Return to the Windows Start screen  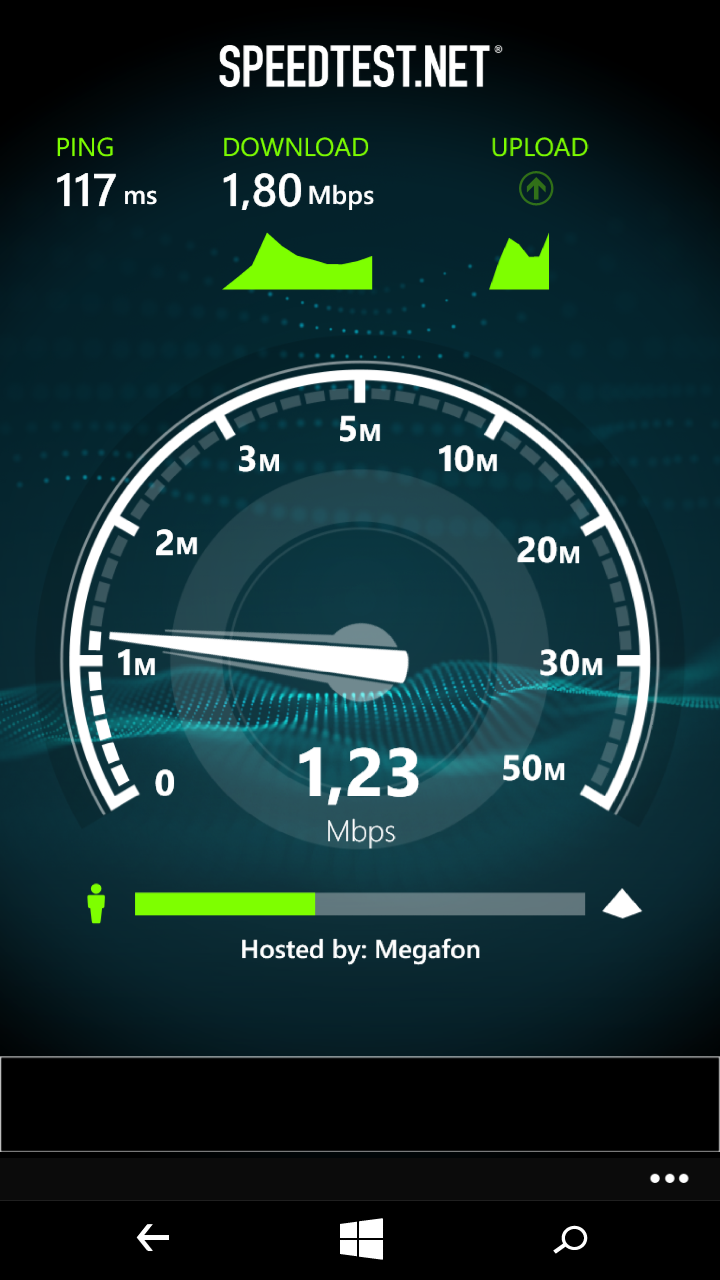[361, 1240]
